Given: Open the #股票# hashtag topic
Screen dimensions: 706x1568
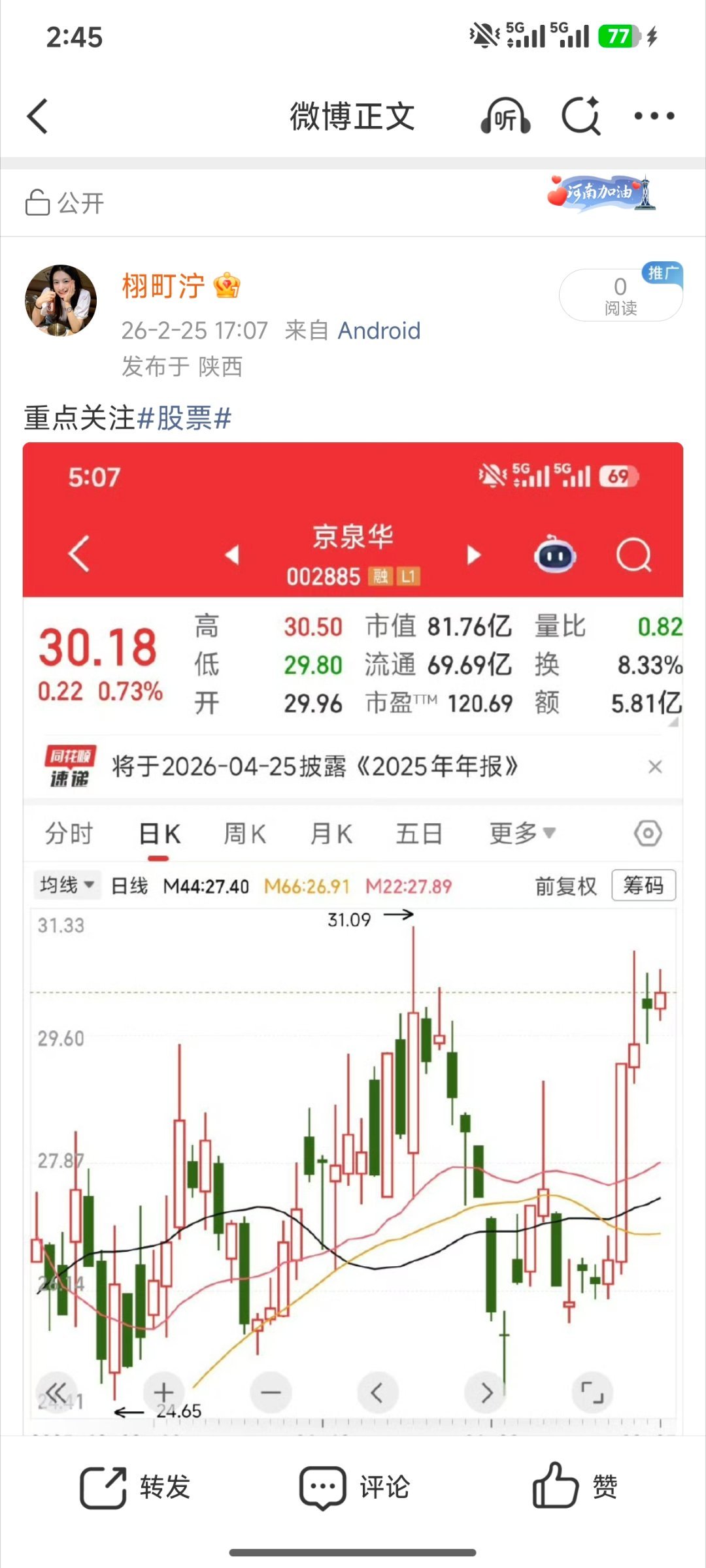Looking at the screenshot, I should pyautogui.click(x=185, y=418).
